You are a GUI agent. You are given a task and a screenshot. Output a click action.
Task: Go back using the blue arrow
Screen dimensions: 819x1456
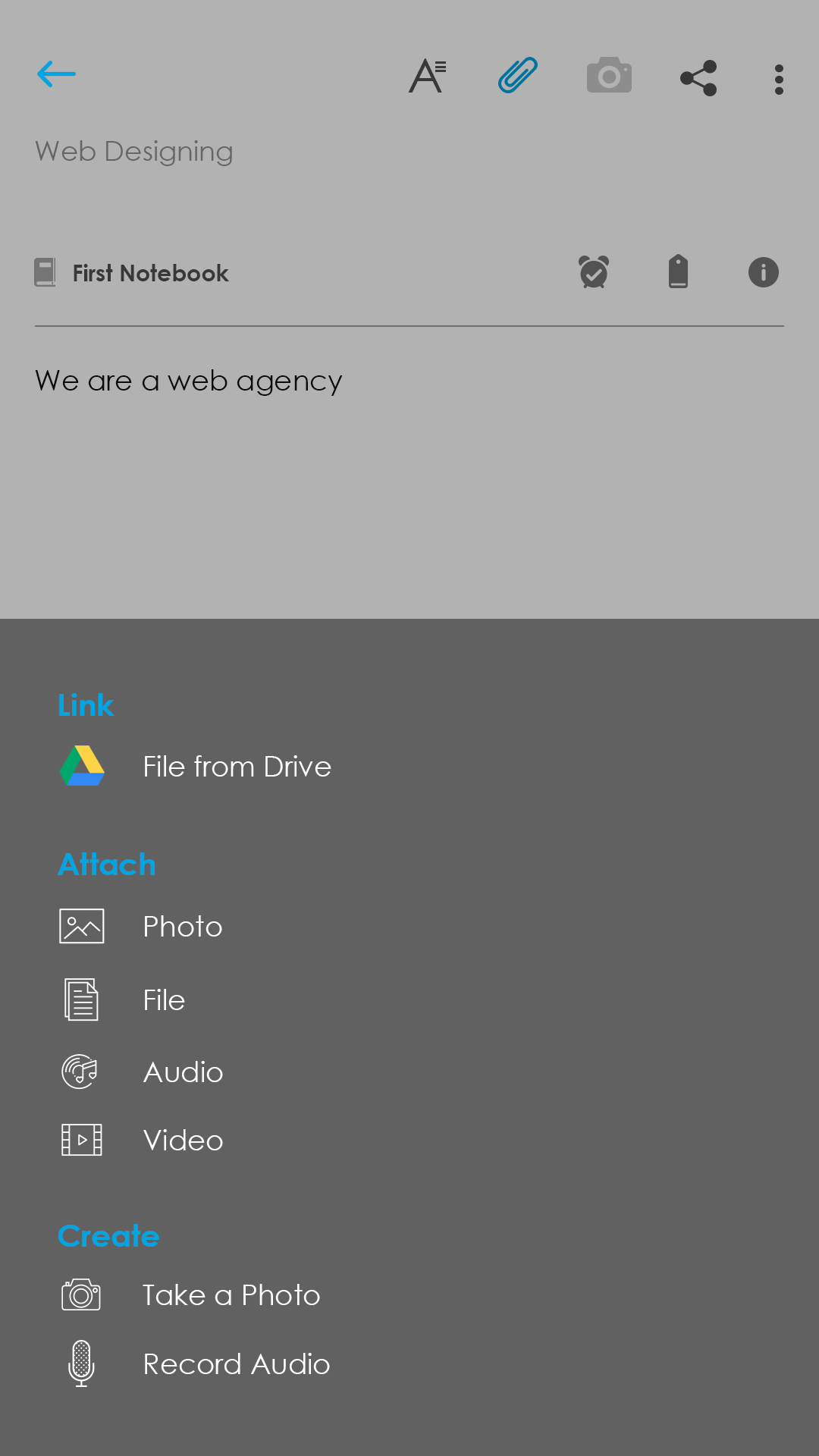point(56,74)
